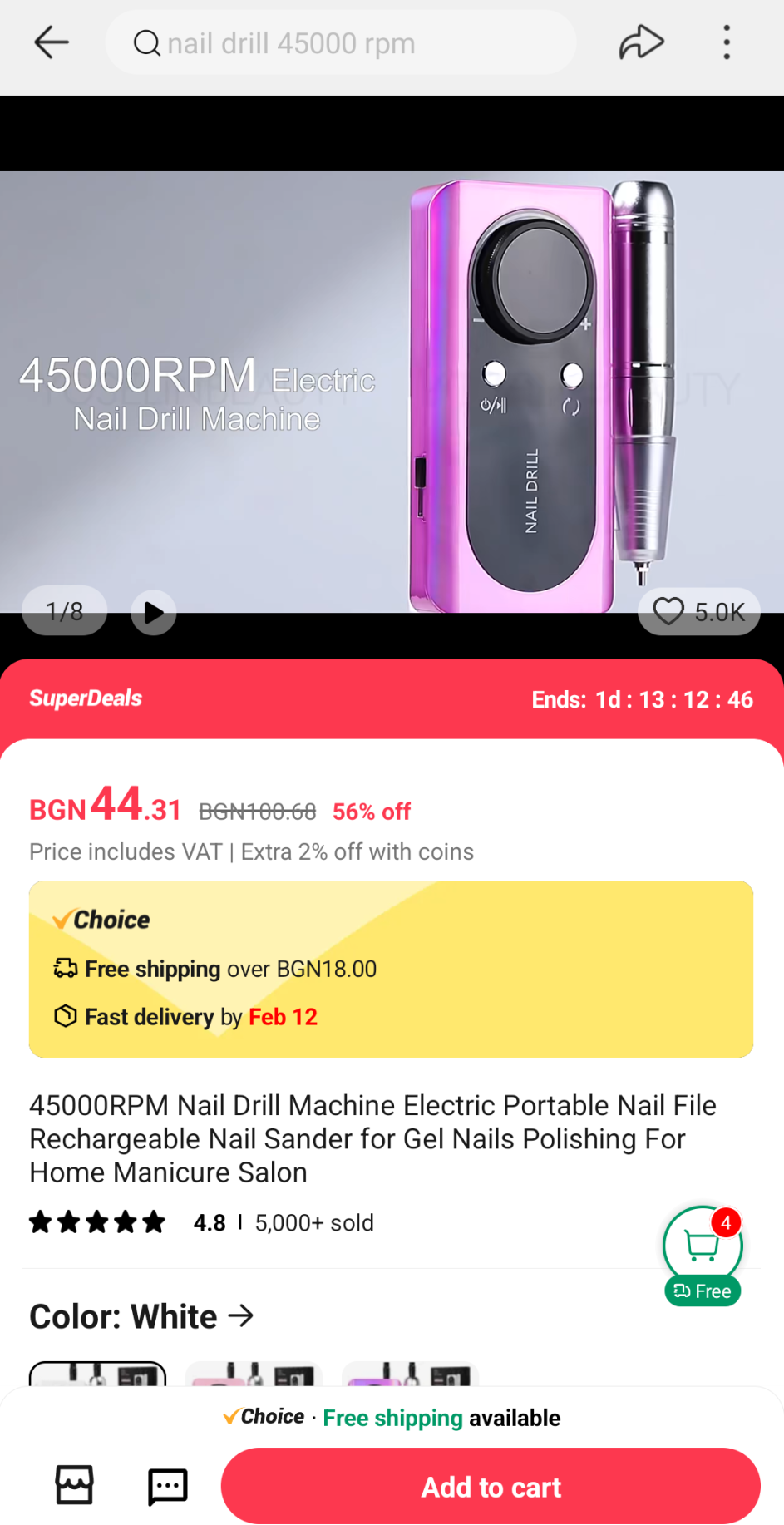Message the seller via chat icon

click(168, 1486)
